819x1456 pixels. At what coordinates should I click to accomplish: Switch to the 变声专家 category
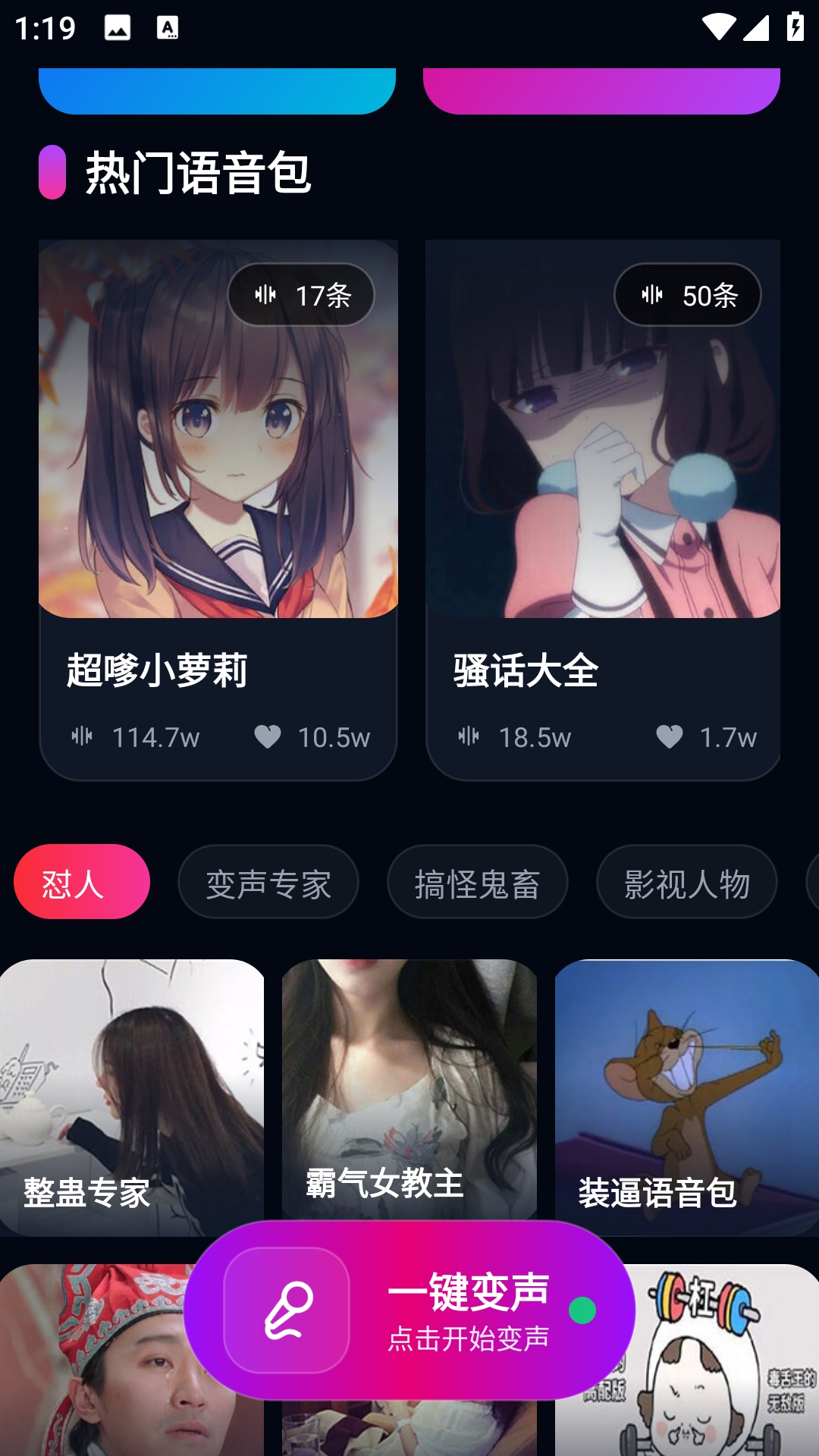tap(268, 882)
